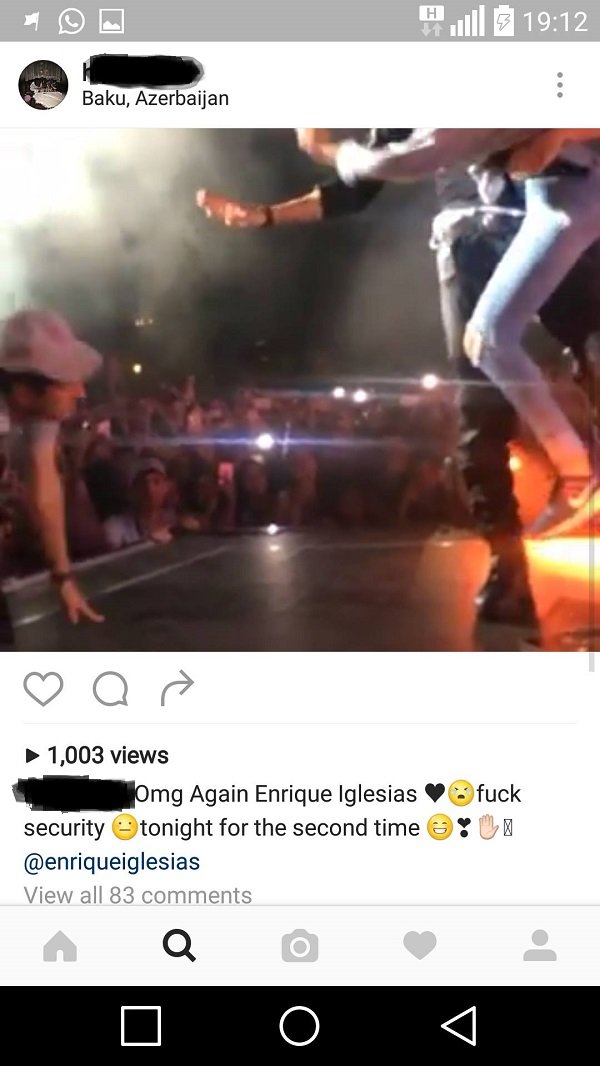The width and height of the screenshot is (600, 1066).
Task: Open the poster's profile picture
Action: (43, 85)
